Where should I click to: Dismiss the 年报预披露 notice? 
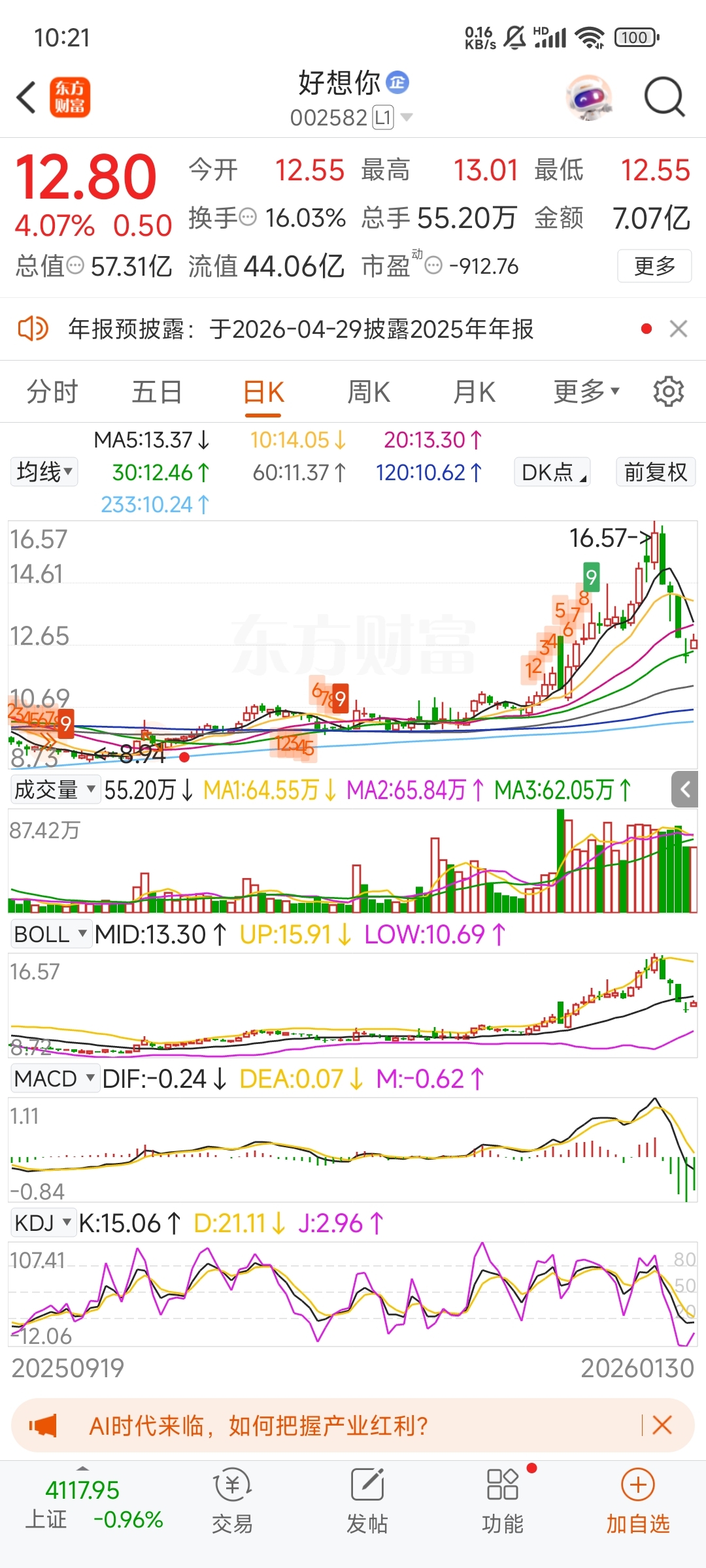(679, 329)
